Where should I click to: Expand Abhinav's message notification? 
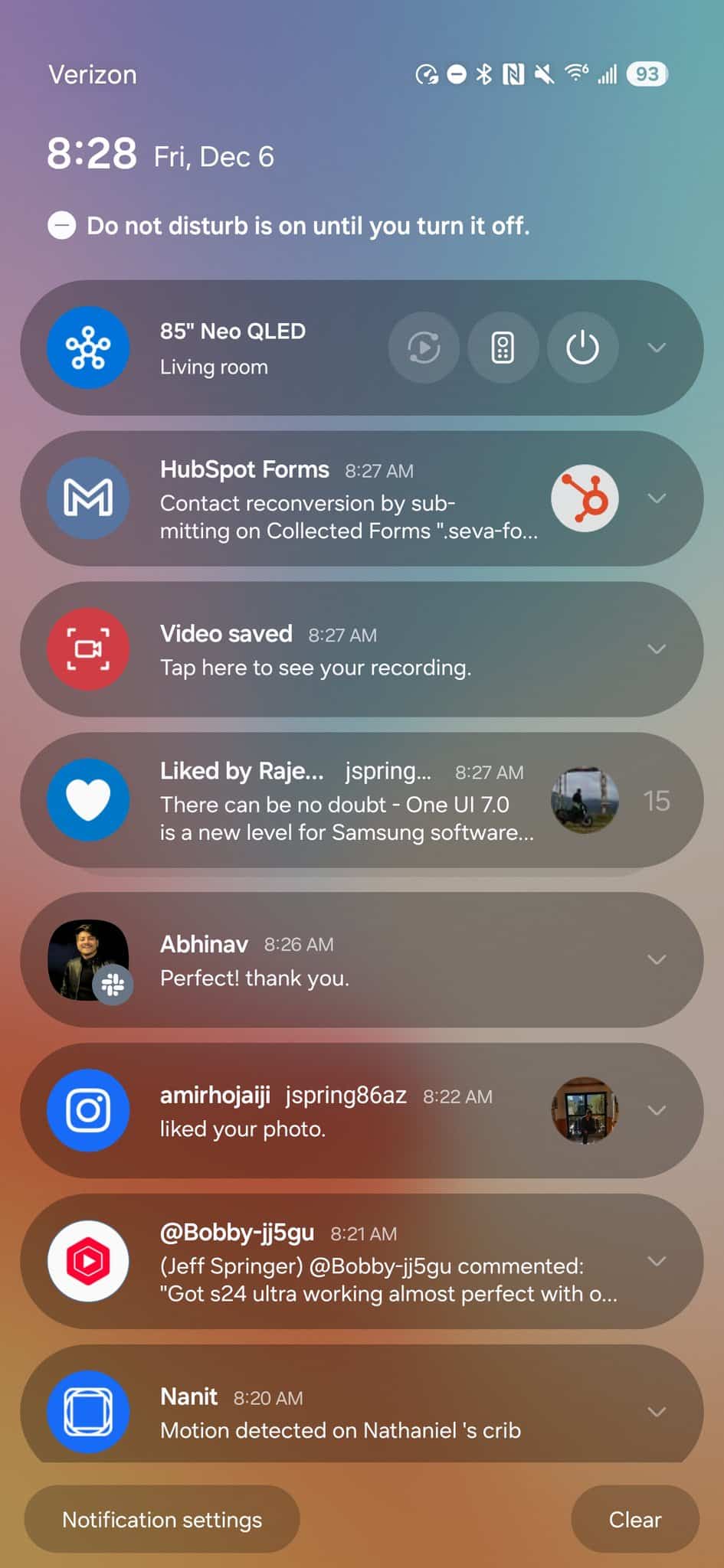point(657,960)
